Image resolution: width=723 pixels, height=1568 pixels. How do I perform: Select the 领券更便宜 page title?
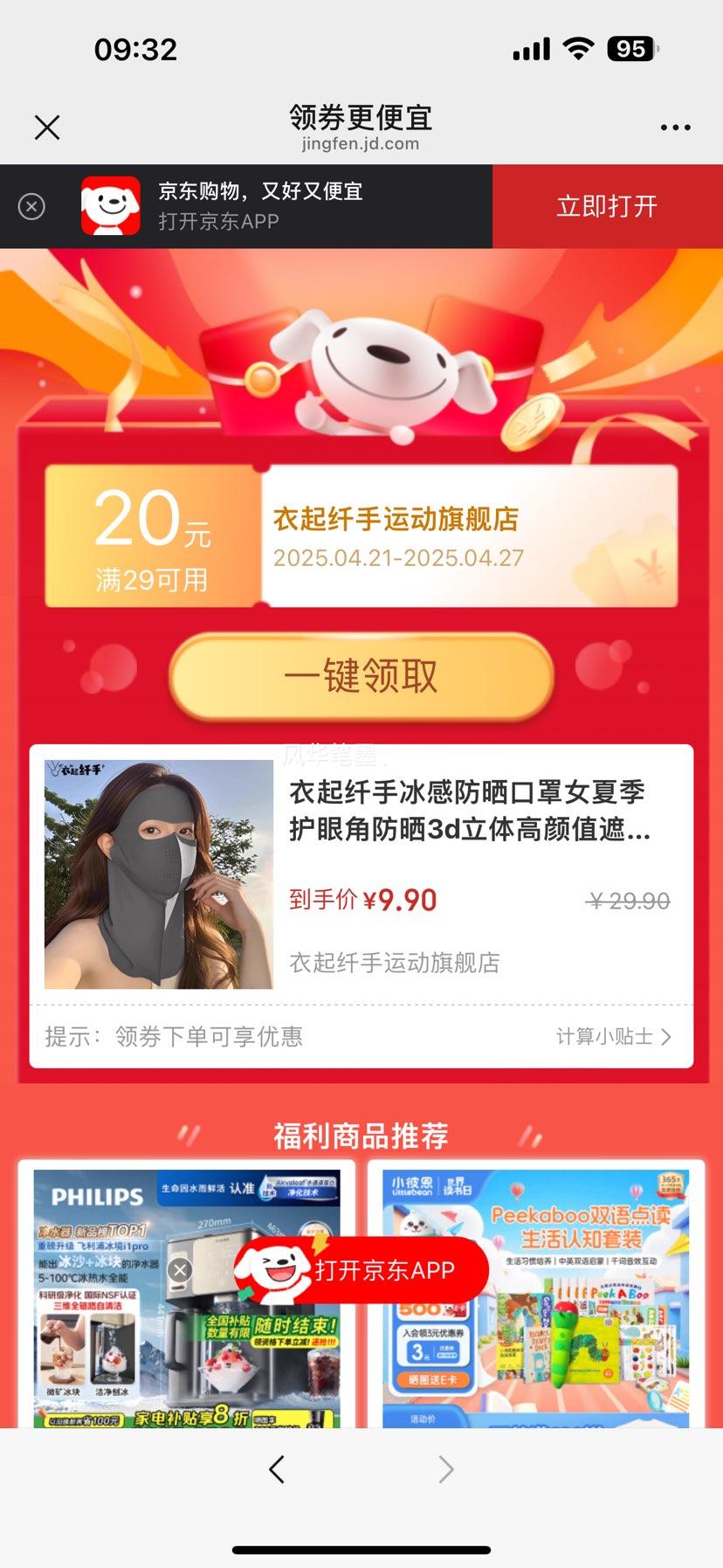[x=361, y=115]
